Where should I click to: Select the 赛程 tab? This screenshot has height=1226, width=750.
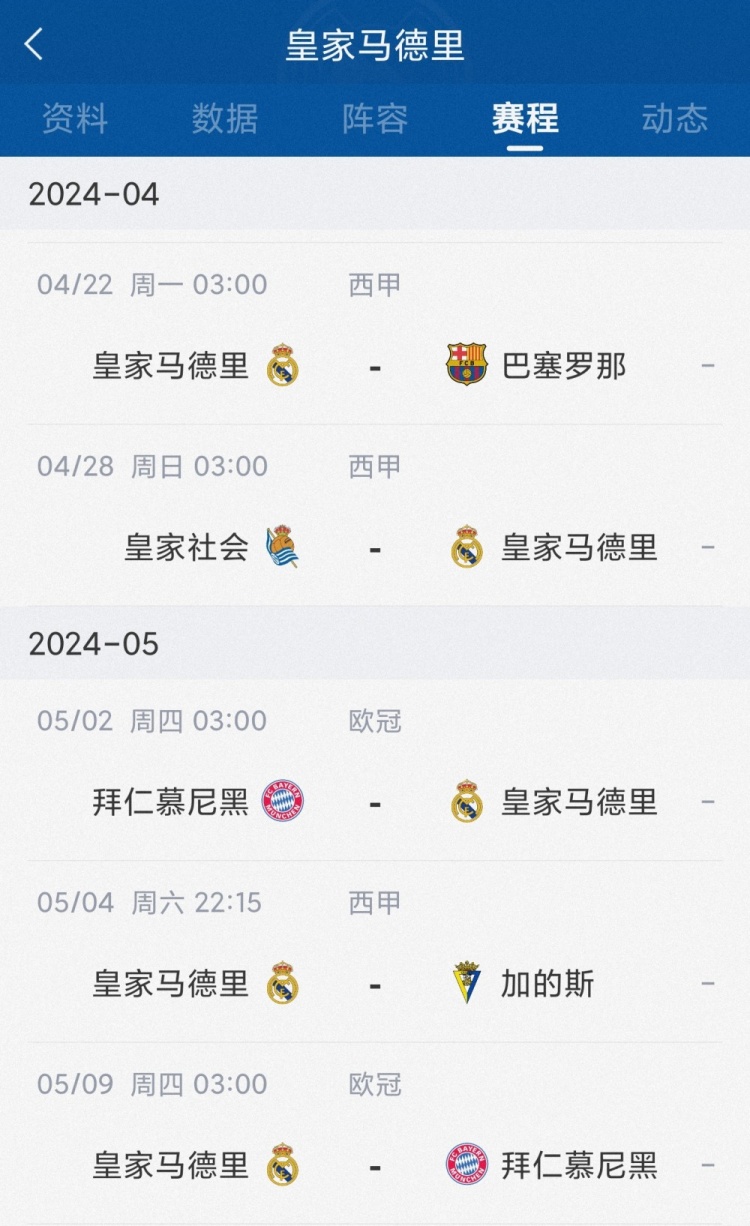coord(525,119)
